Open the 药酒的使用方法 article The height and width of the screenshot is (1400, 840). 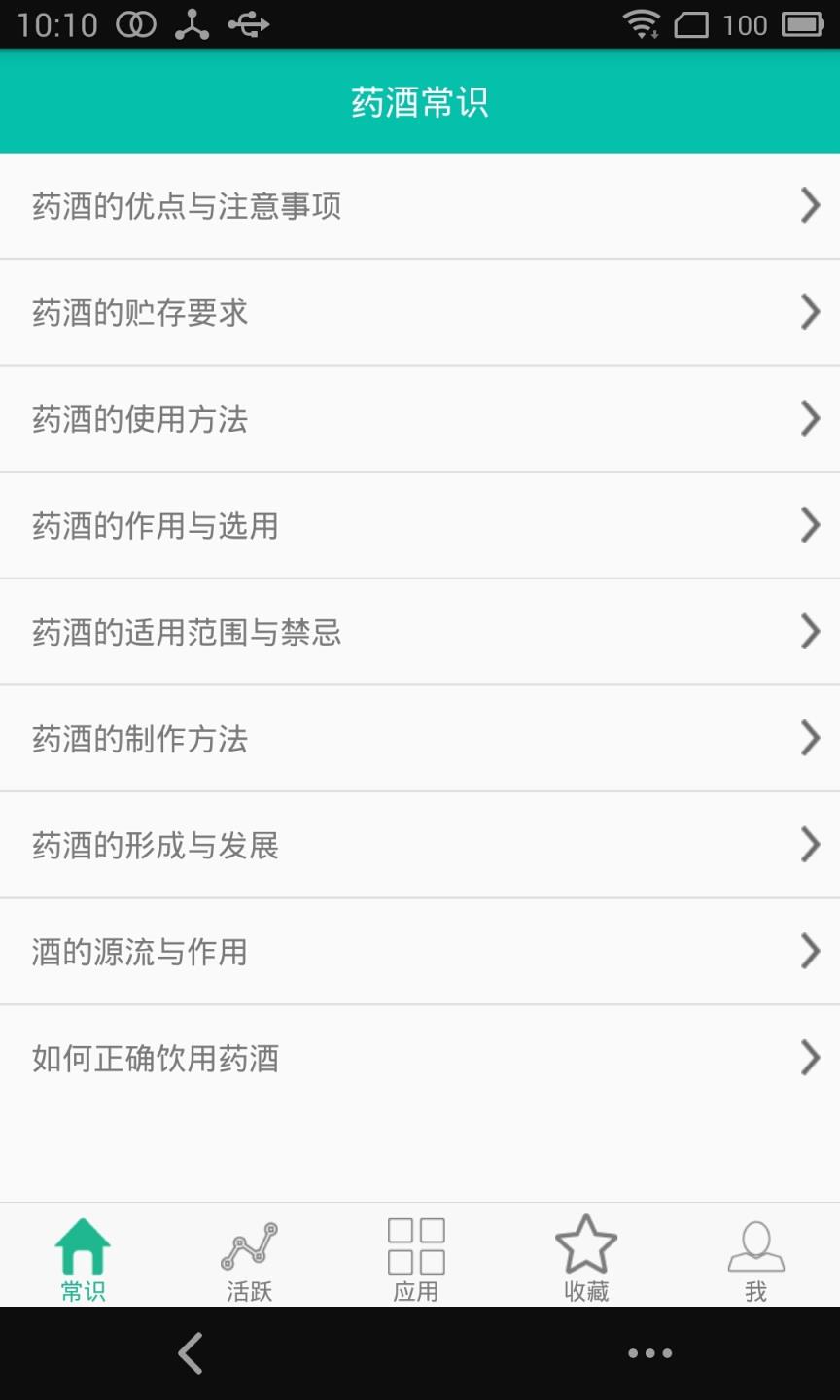[420, 419]
